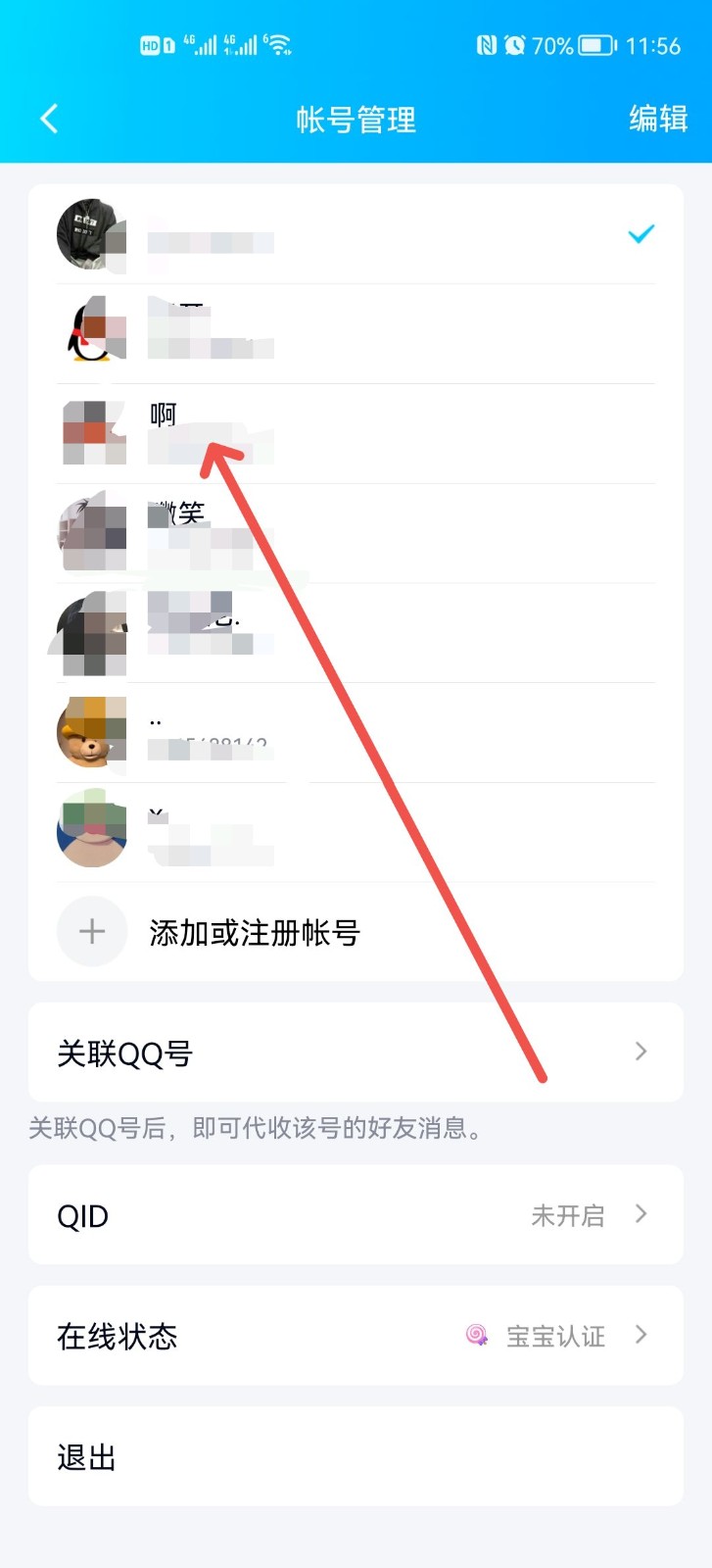Viewport: 712px width, 1568px height.
Task: Open the account row labeled ".."
Action: pyautogui.click(x=294, y=732)
